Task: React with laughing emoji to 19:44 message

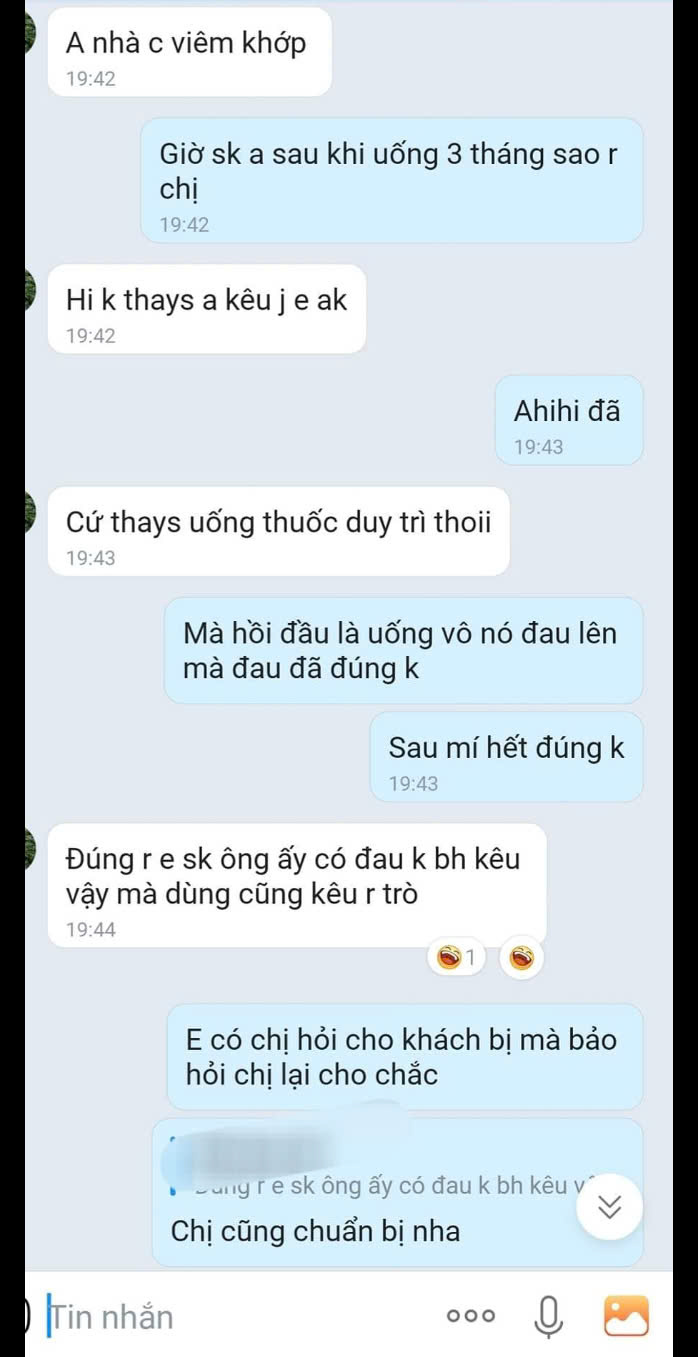Action: pos(521,958)
